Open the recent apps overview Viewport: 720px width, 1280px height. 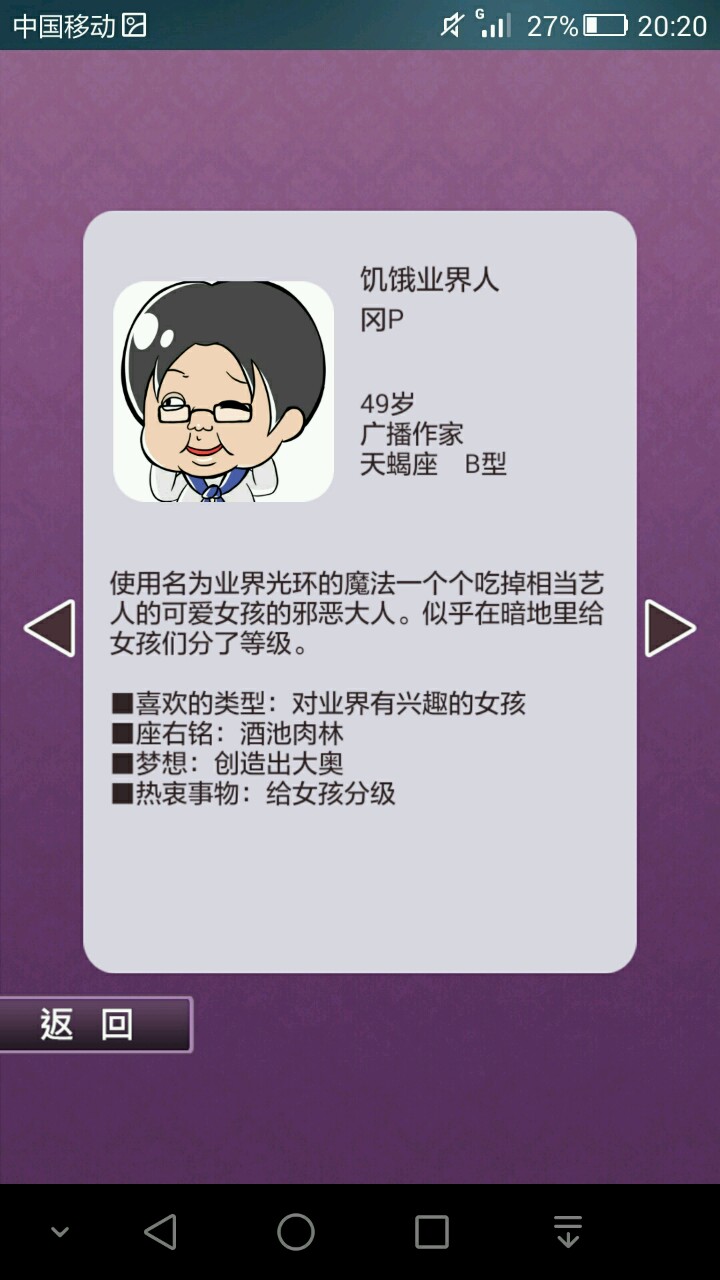[x=432, y=1232]
